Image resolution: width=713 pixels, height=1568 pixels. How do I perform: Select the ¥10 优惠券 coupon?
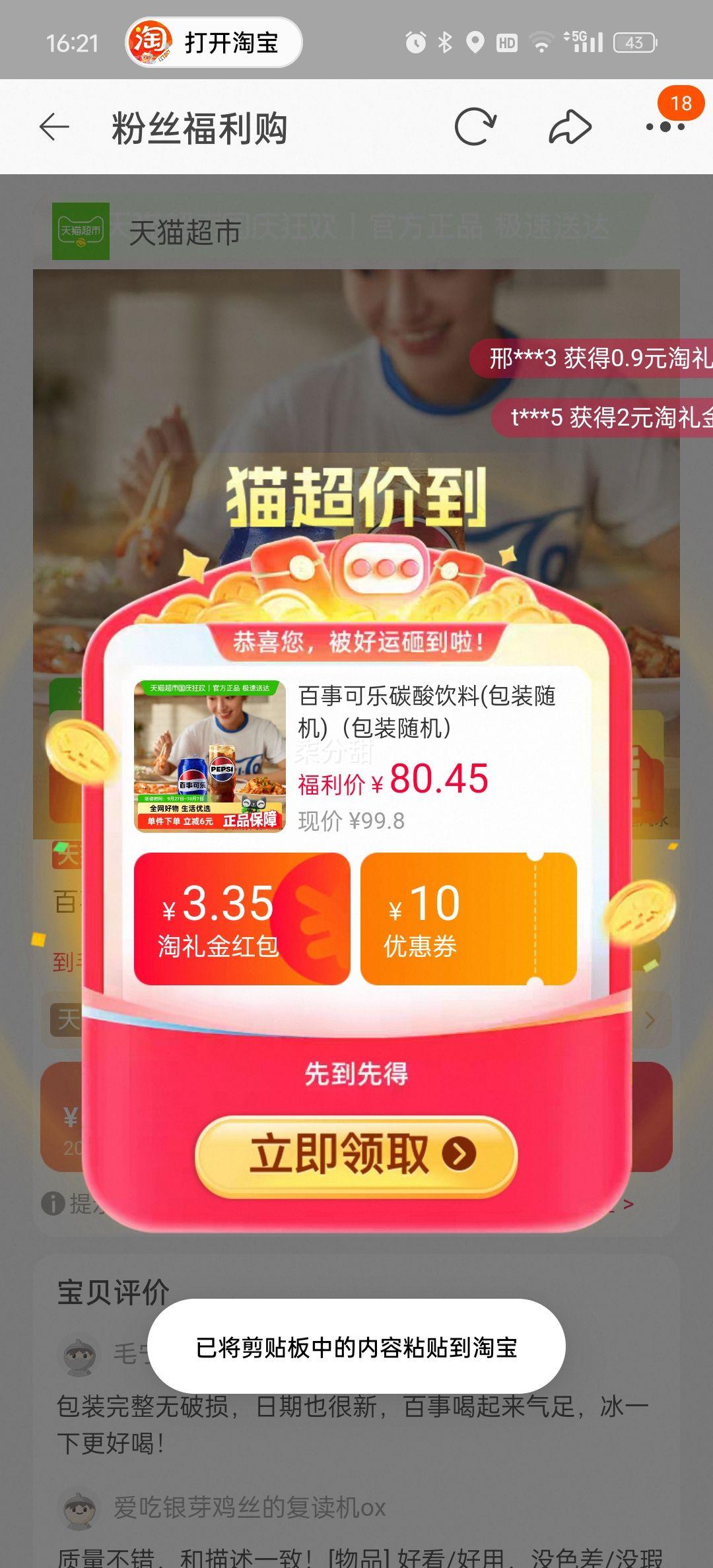[x=468, y=919]
